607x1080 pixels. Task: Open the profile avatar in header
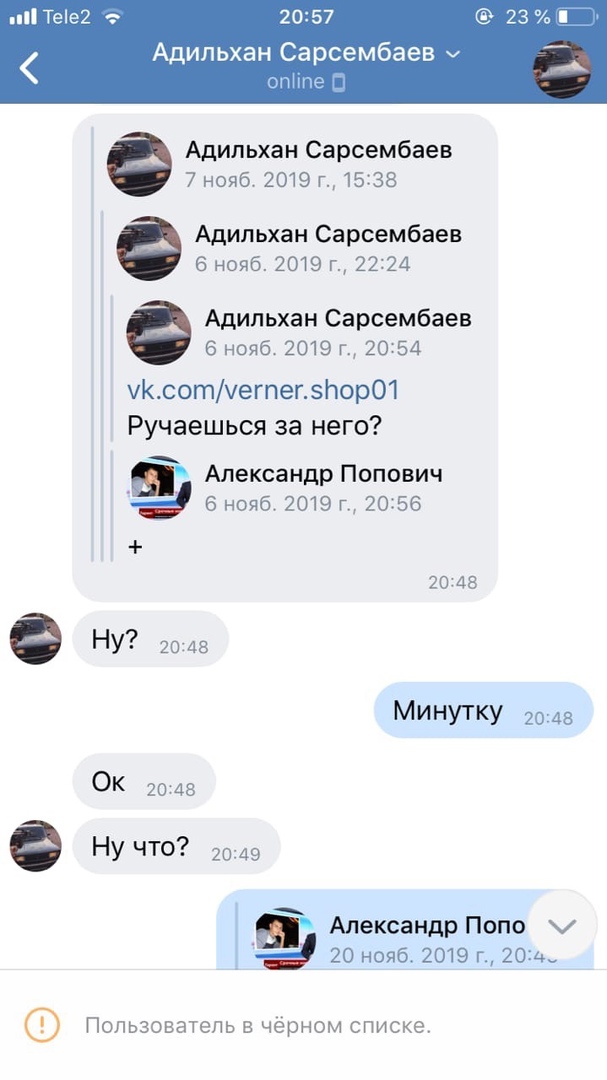point(560,67)
